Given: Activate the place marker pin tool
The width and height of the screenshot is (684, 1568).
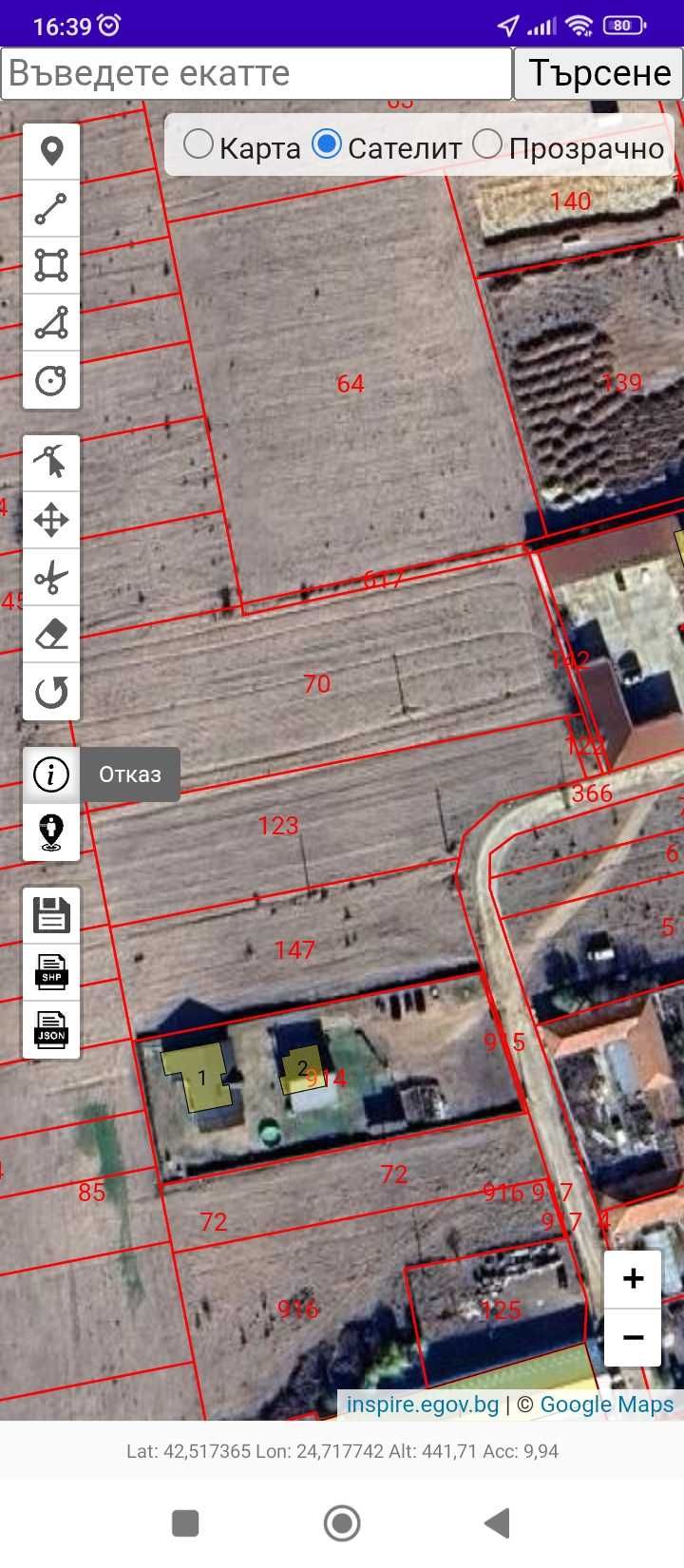Looking at the screenshot, I should point(51,151).
